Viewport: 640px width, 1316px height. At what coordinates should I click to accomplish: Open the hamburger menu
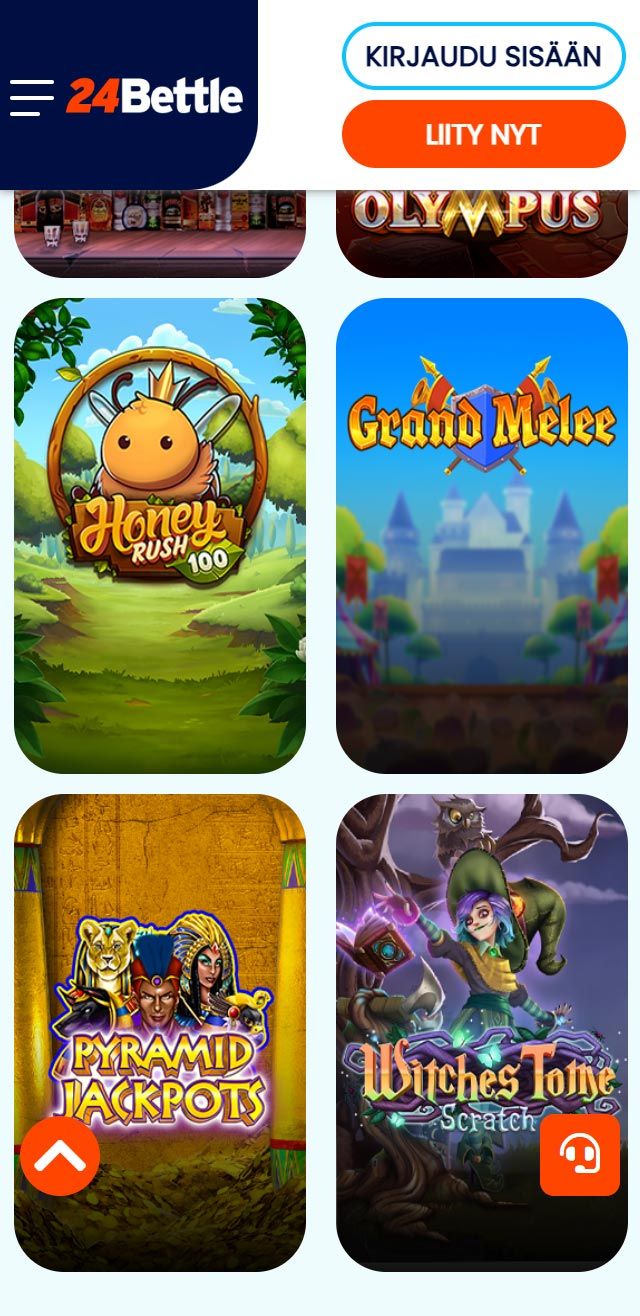[x=32, y=98]
